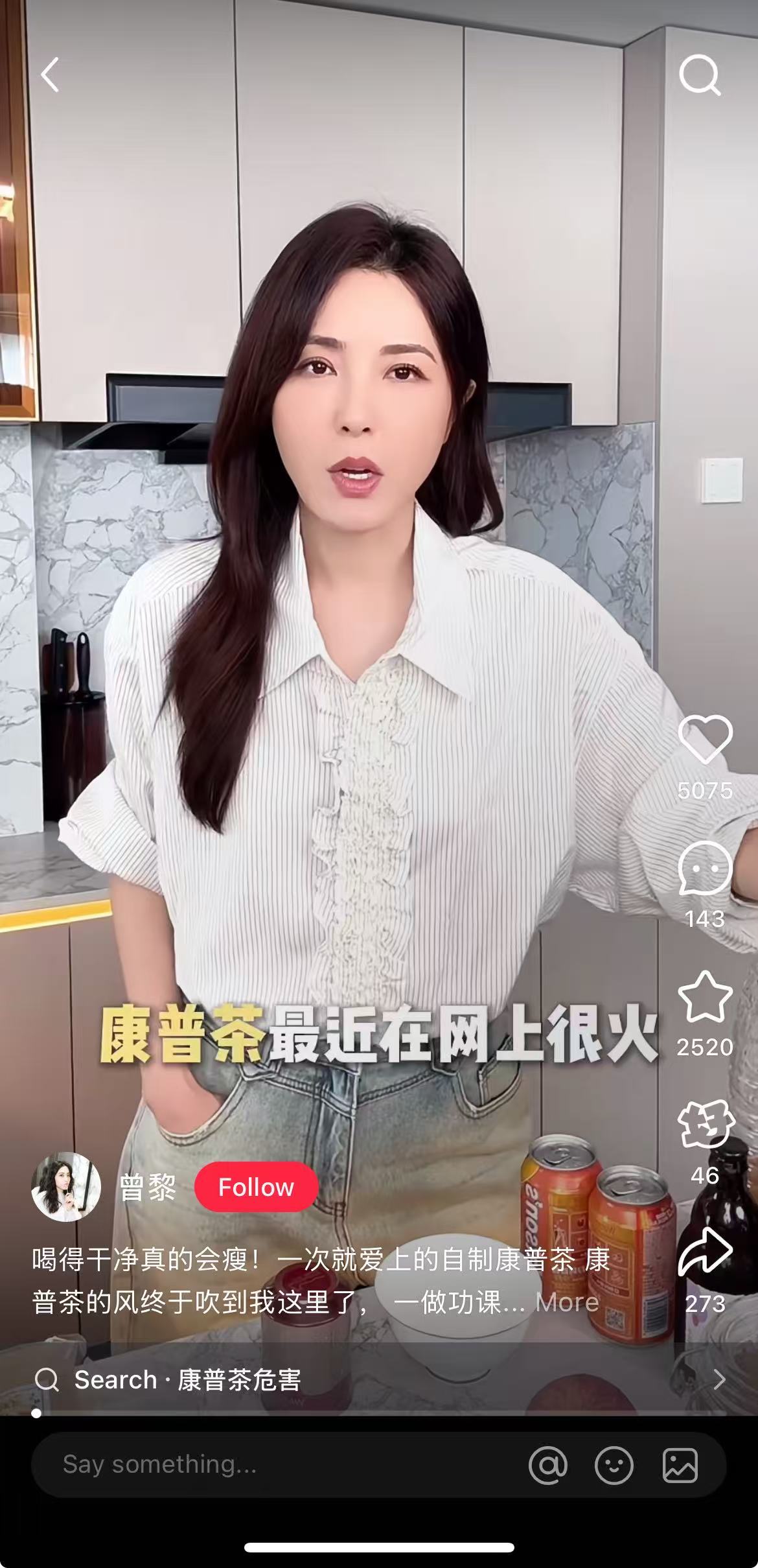Open the comments bubble icon
The width and height of the screenshot is (758, 1568).
point(705,869)
